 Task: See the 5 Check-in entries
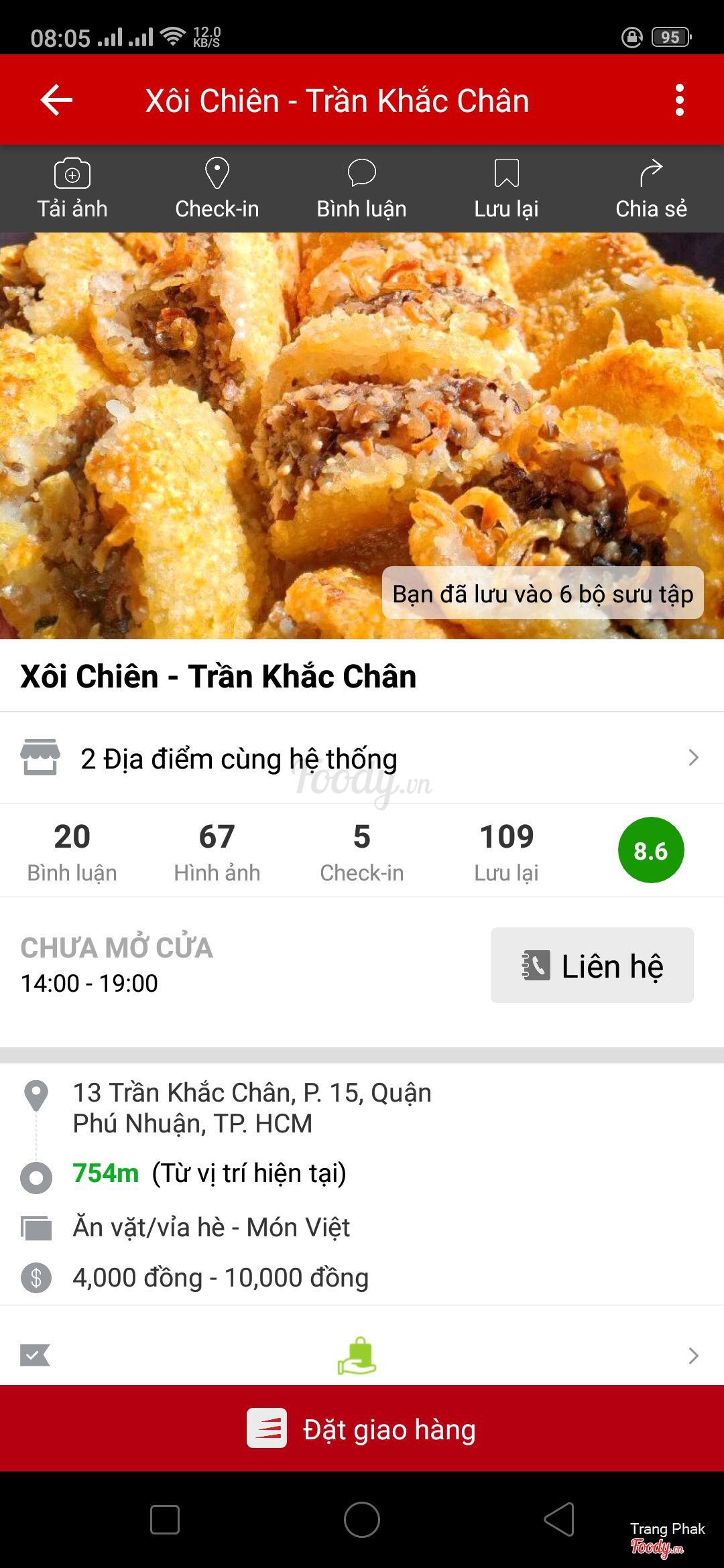pyautogui.click(x=362, y=851)
